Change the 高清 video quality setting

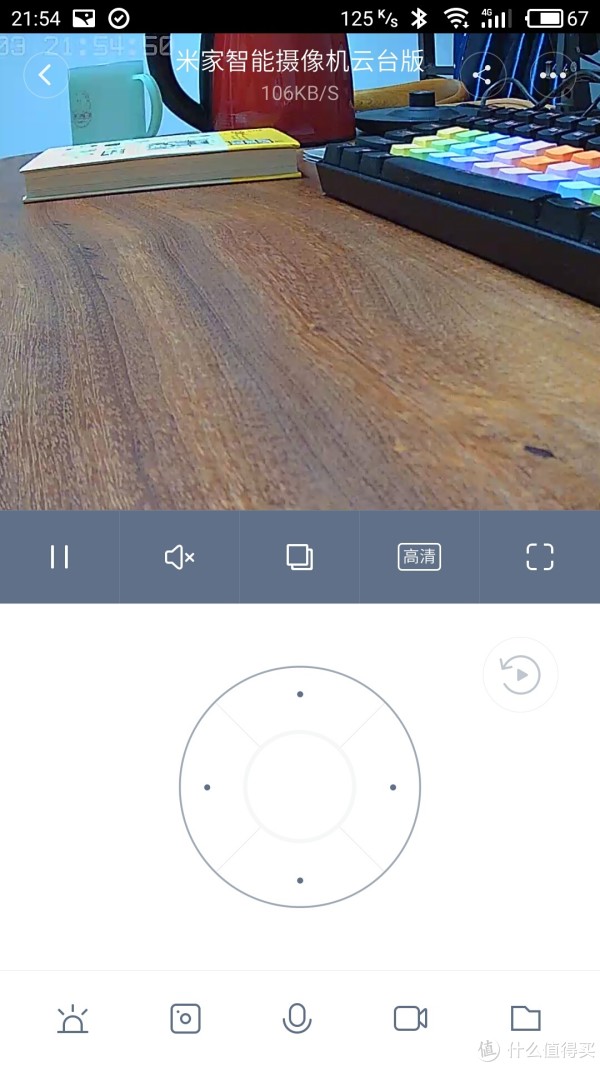tap(419, 557)
